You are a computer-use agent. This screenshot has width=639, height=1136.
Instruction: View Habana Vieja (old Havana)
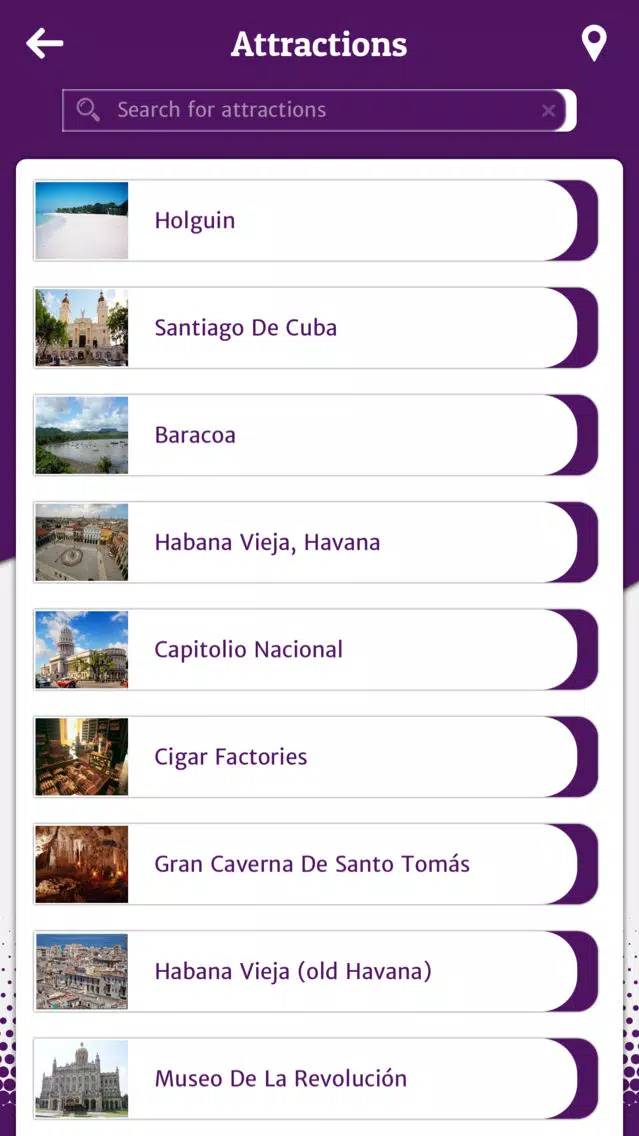pyautogui.click(x=316, y=971)
